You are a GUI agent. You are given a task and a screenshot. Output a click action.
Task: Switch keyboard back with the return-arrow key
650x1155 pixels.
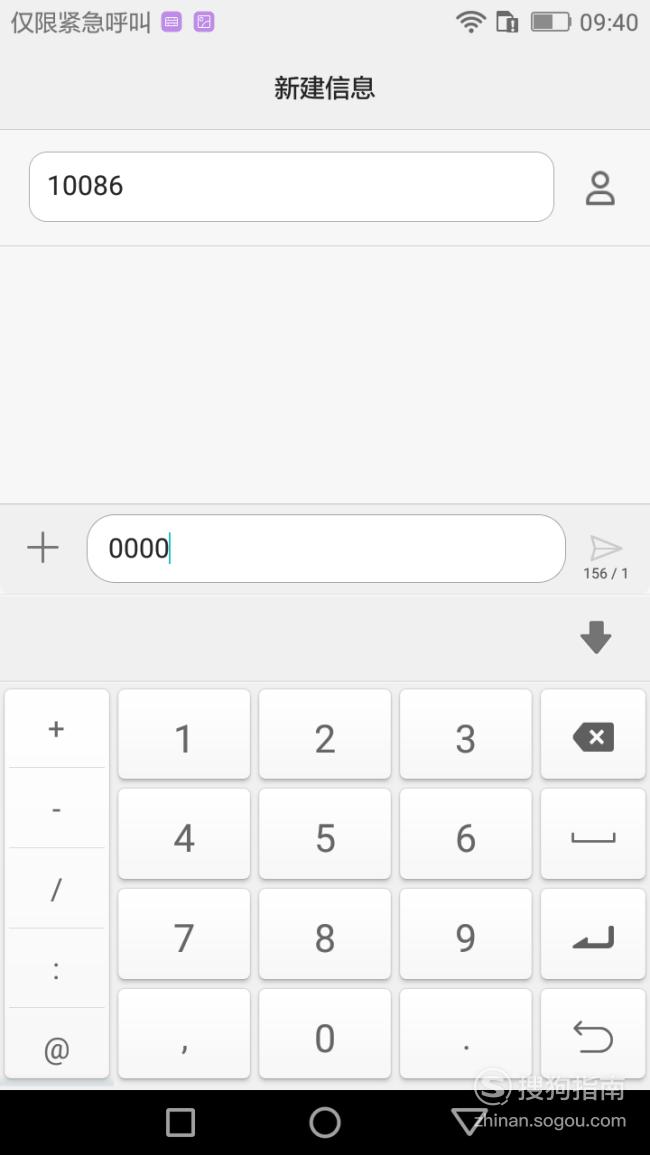click(593, 1034)
